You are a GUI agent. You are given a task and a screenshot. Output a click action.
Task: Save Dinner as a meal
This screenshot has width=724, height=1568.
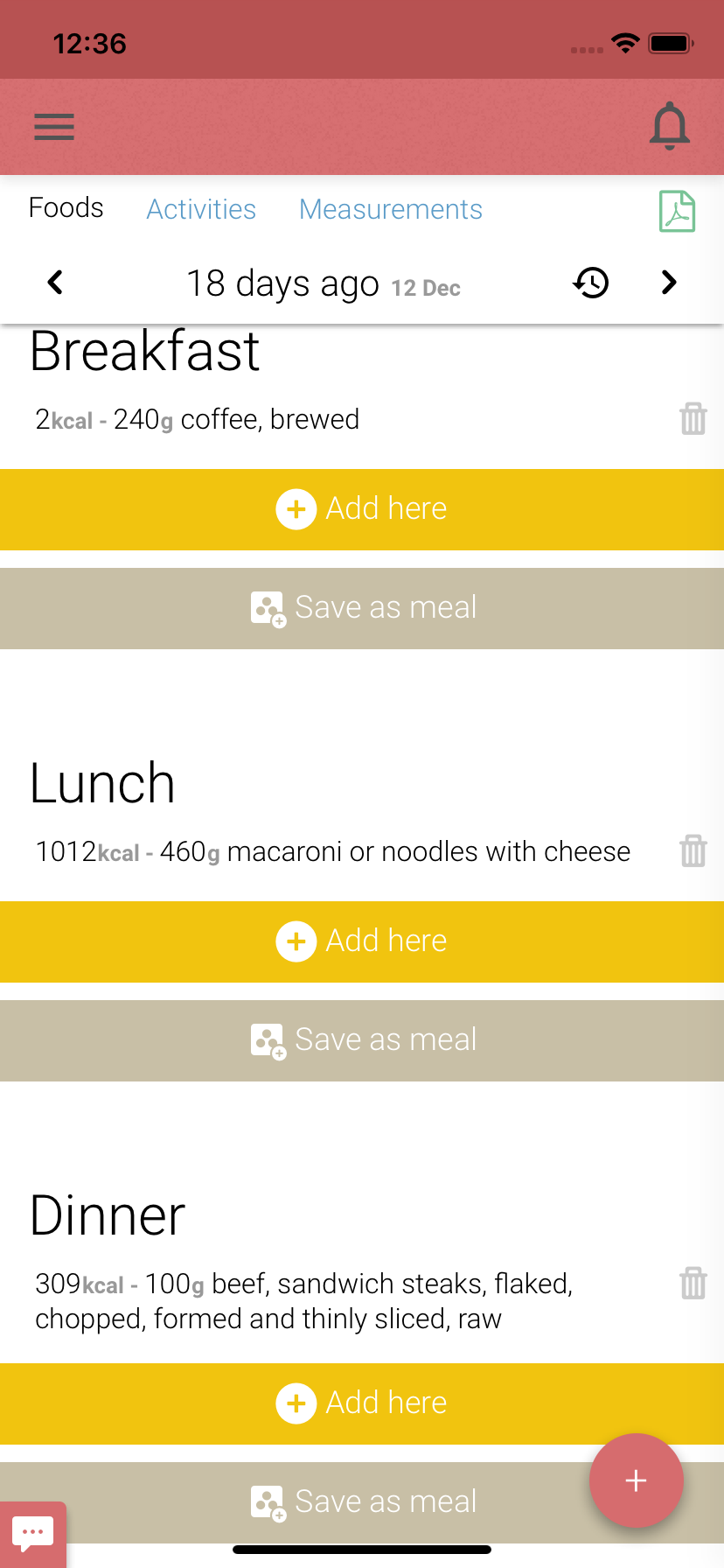tap(362, 1501)
